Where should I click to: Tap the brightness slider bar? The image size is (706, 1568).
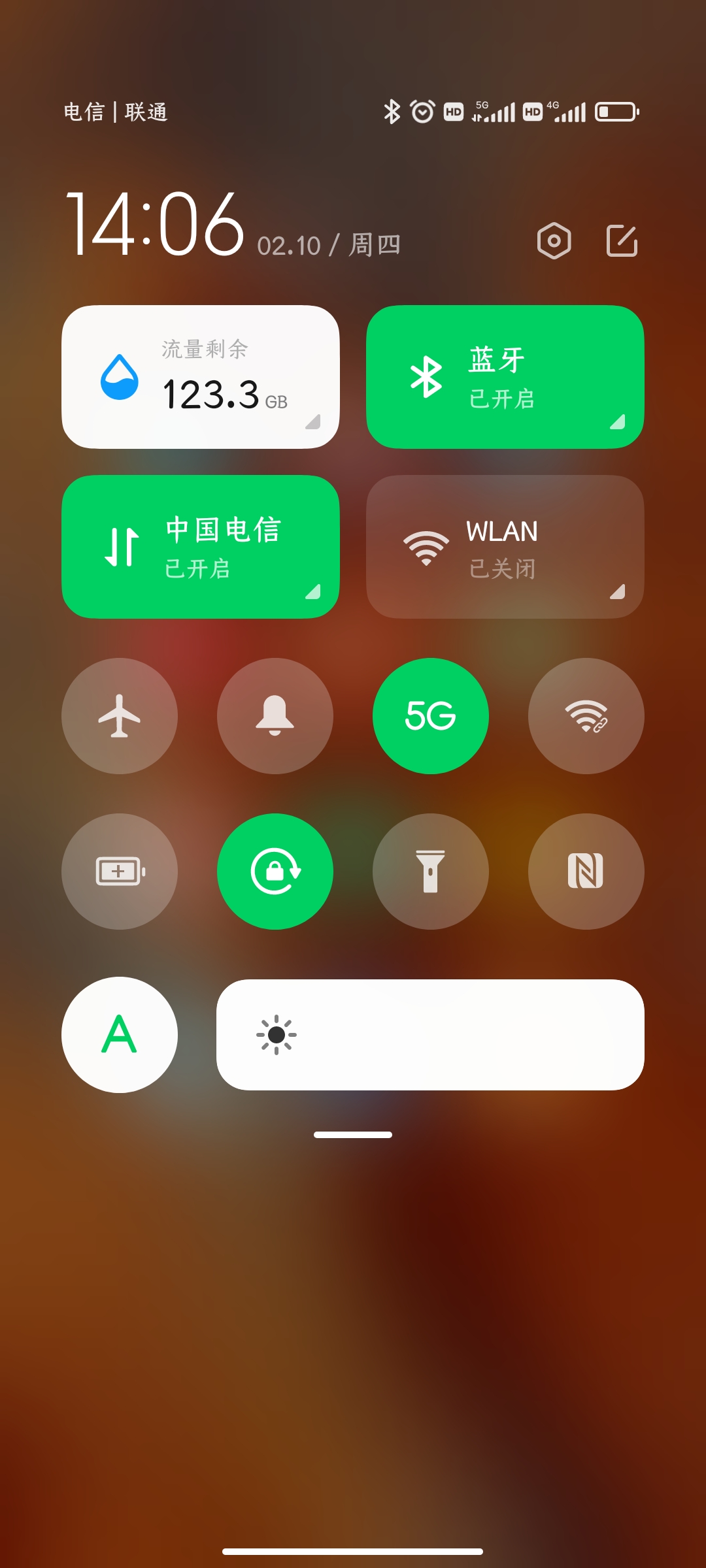click(x=430, y=1035)
